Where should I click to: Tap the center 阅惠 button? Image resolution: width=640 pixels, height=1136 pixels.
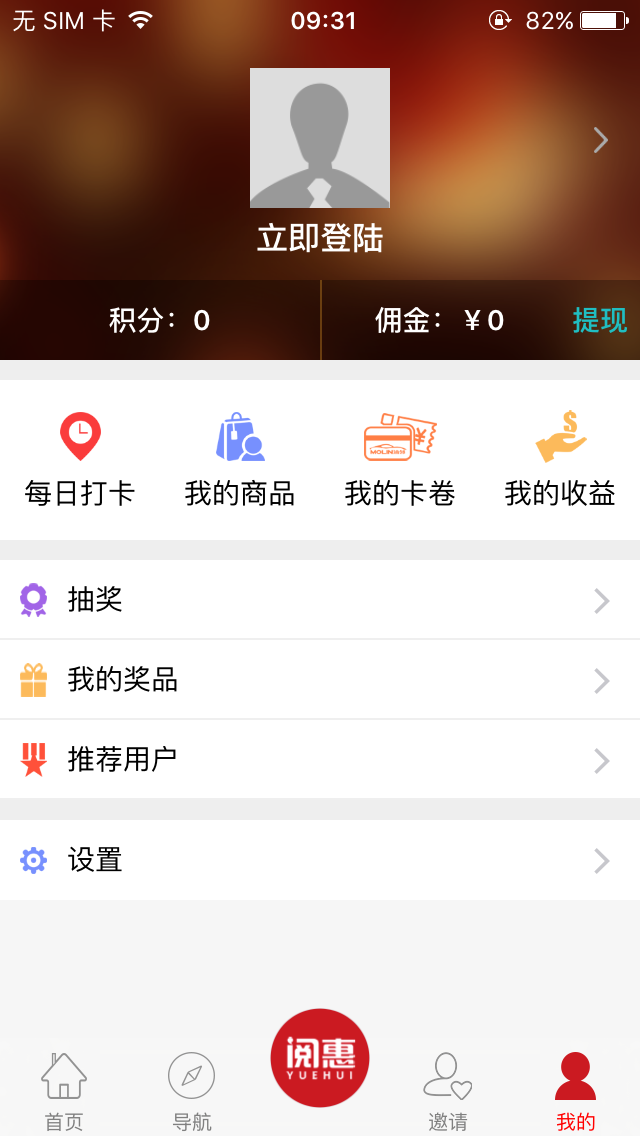pyautogui.click(x=320, y=1058)
